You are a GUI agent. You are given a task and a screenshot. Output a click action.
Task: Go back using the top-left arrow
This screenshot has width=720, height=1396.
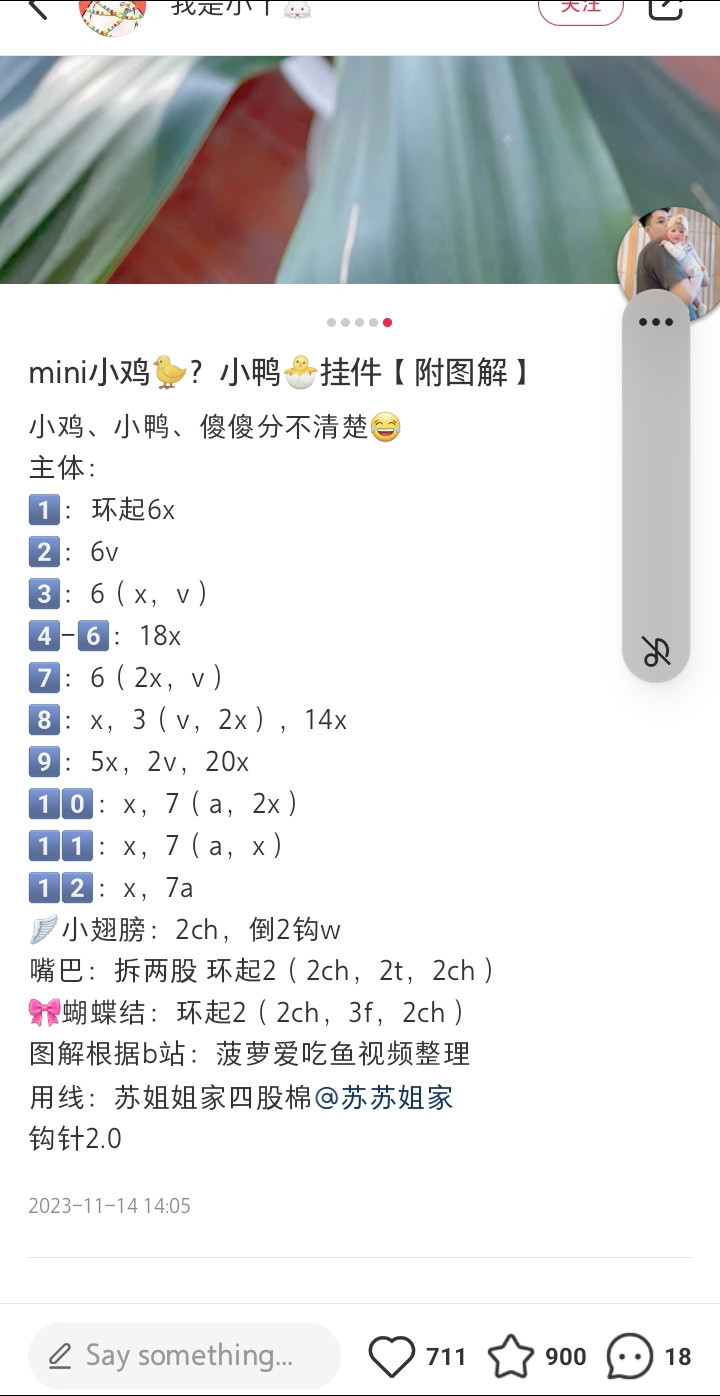point(36,8)
